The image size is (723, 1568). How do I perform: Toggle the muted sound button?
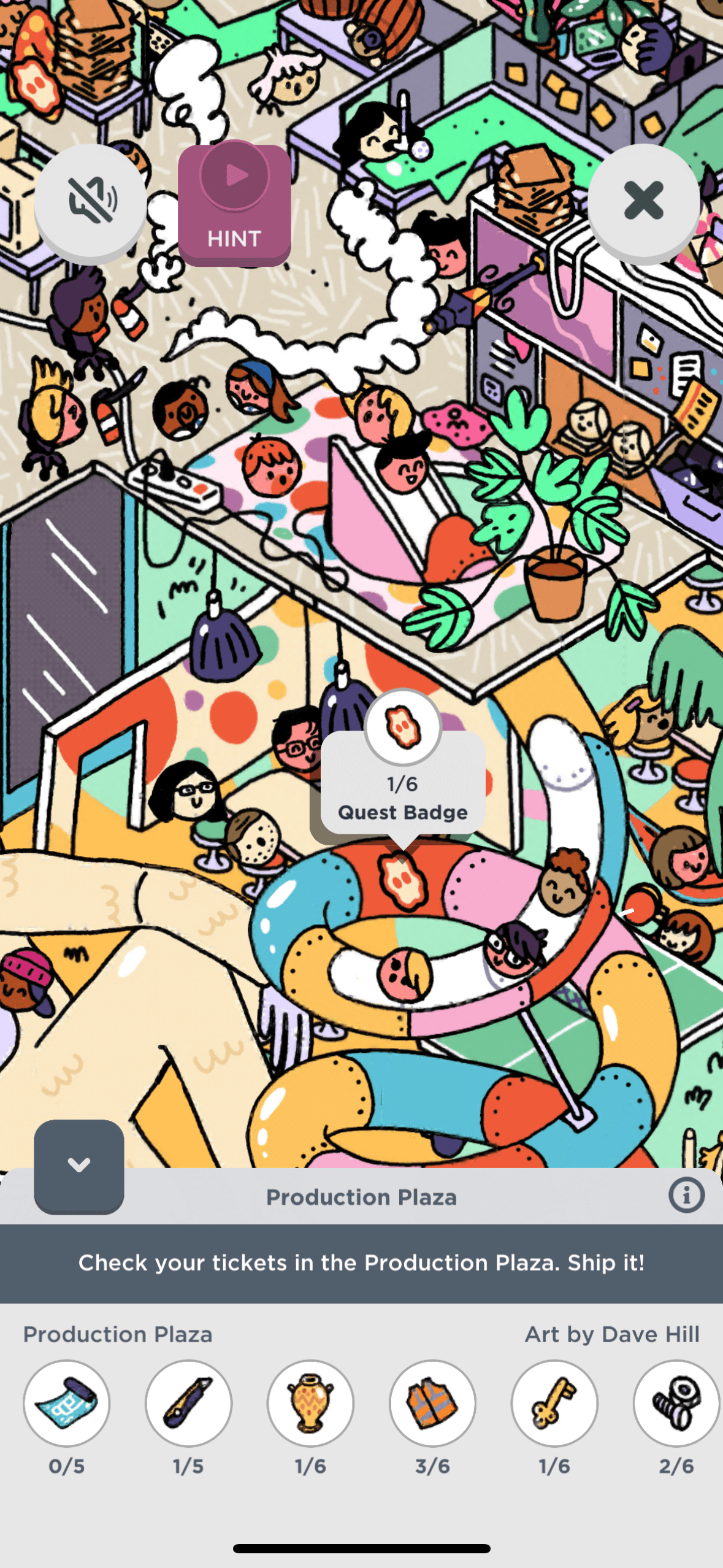90,201
